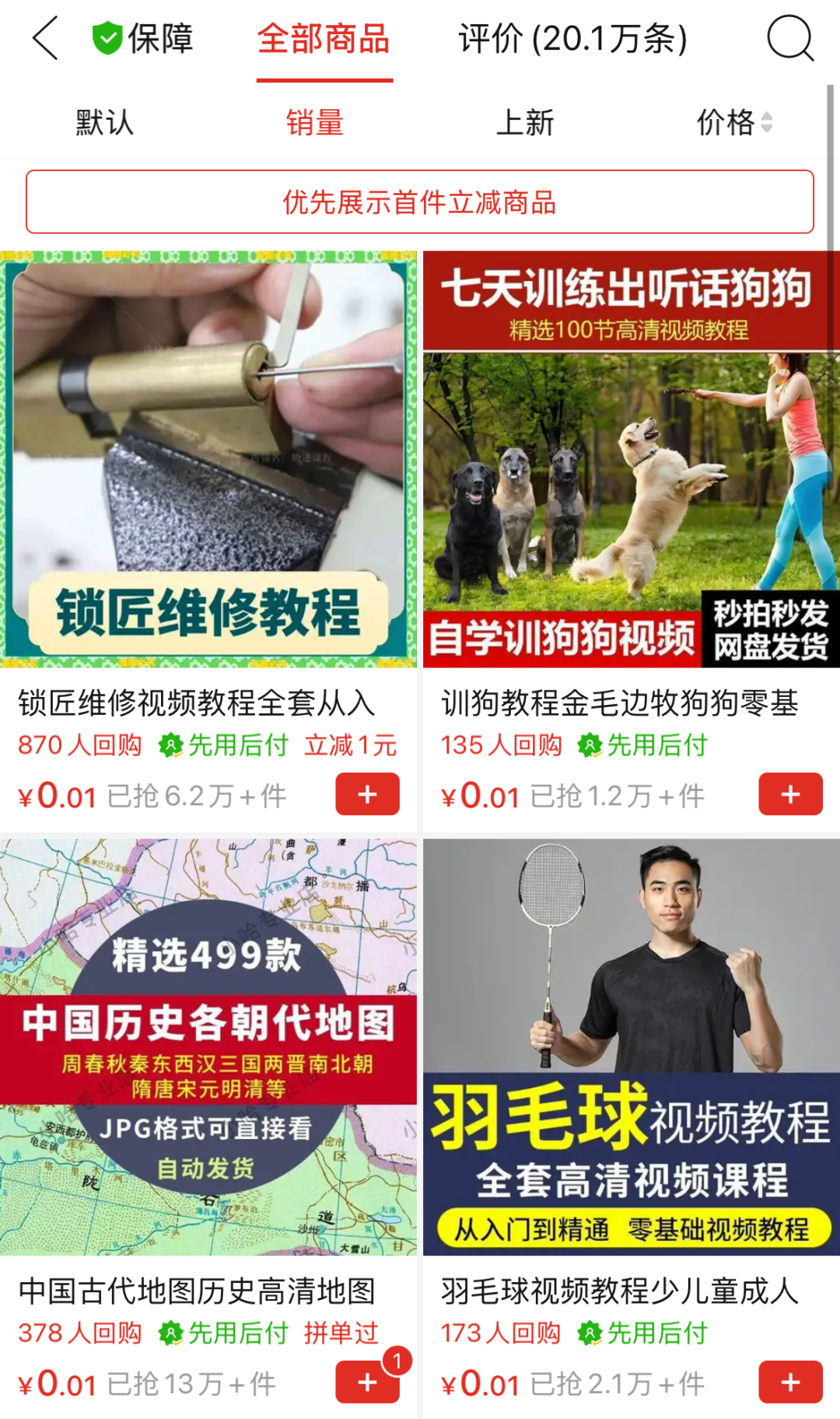Screen dimensions: 840x1419
Task: Add 锁匠维修视频教程 to cart
Action: point(367,794)
